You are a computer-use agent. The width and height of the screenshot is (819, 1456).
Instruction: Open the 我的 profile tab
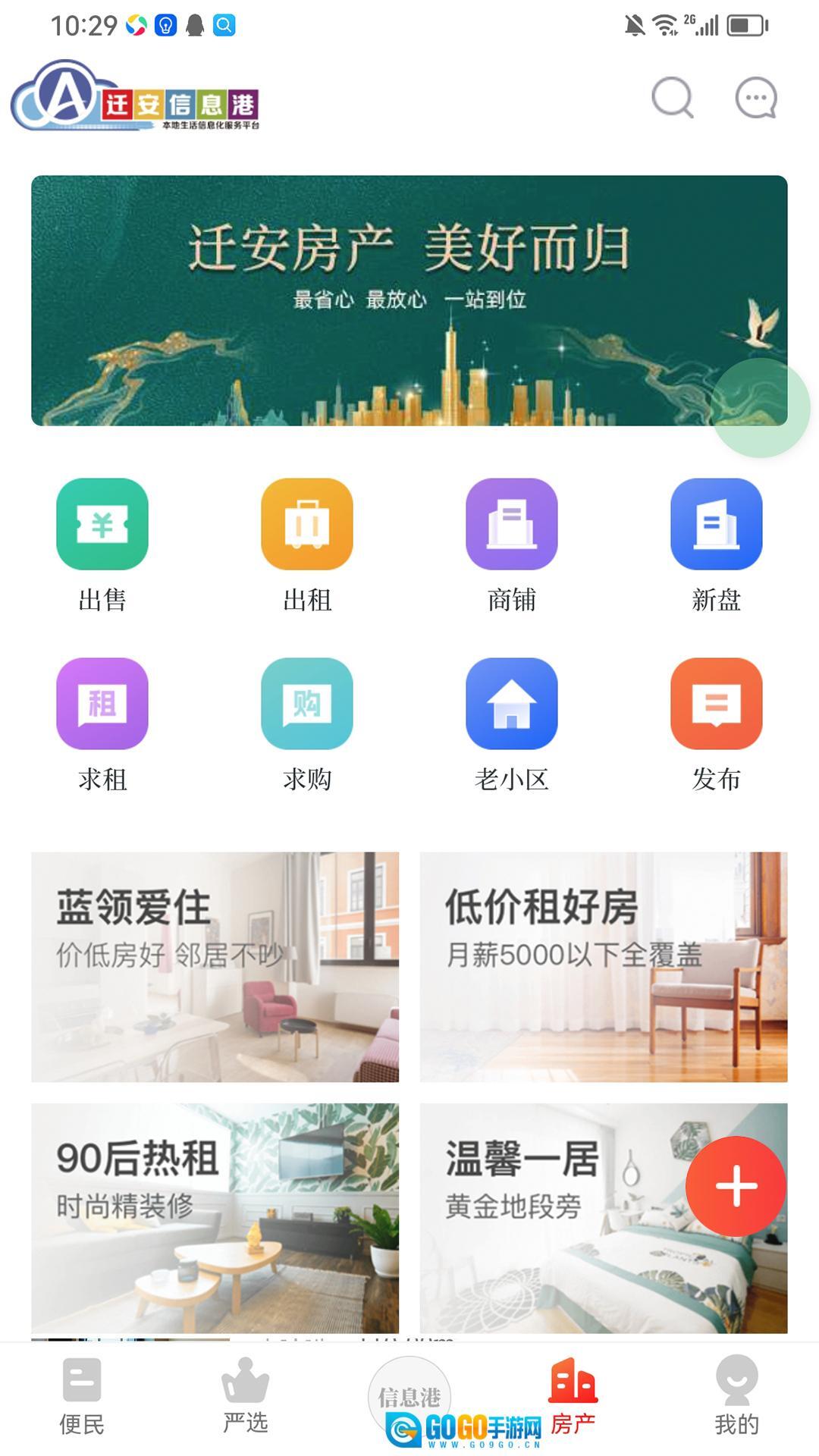point(736,1395)
